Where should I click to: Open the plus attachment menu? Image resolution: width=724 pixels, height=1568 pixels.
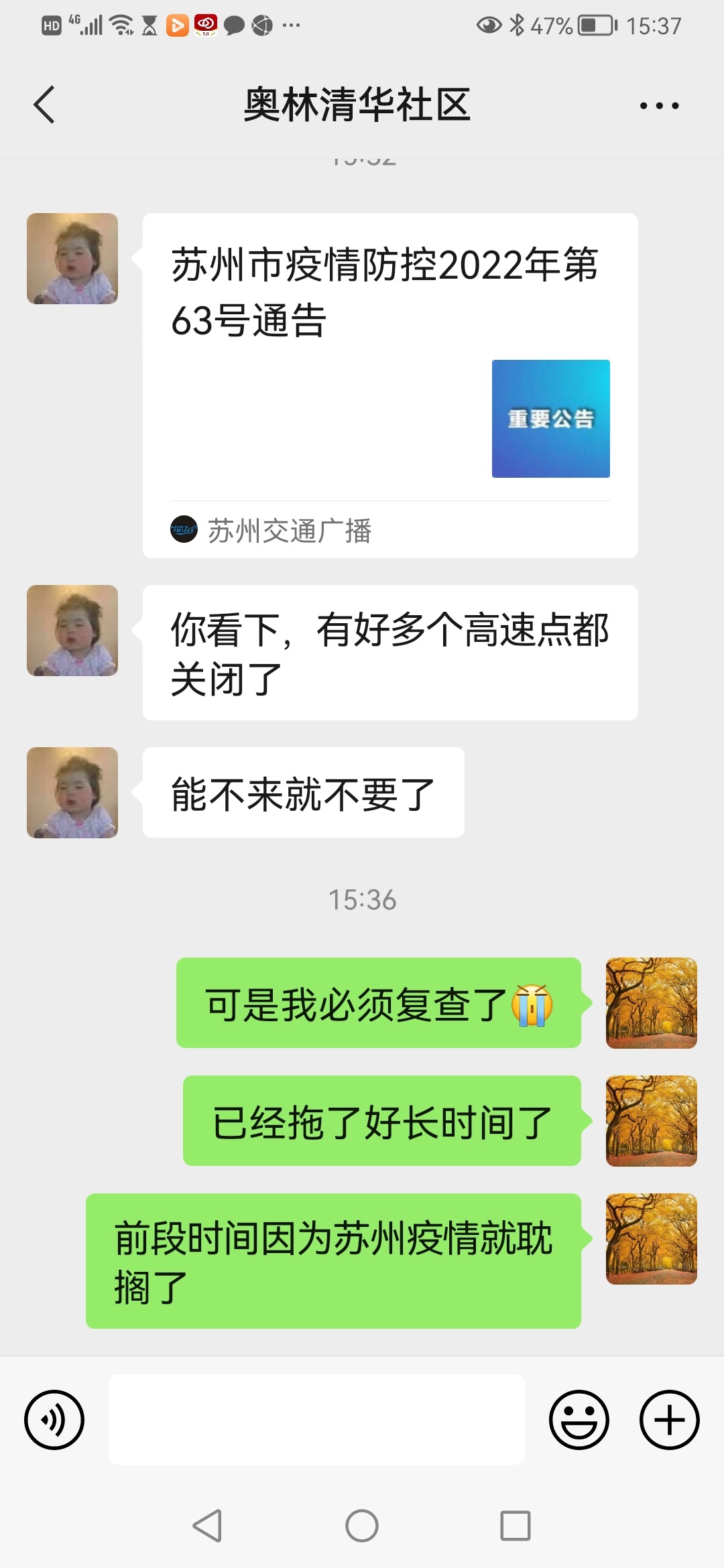click(669, 1419)
